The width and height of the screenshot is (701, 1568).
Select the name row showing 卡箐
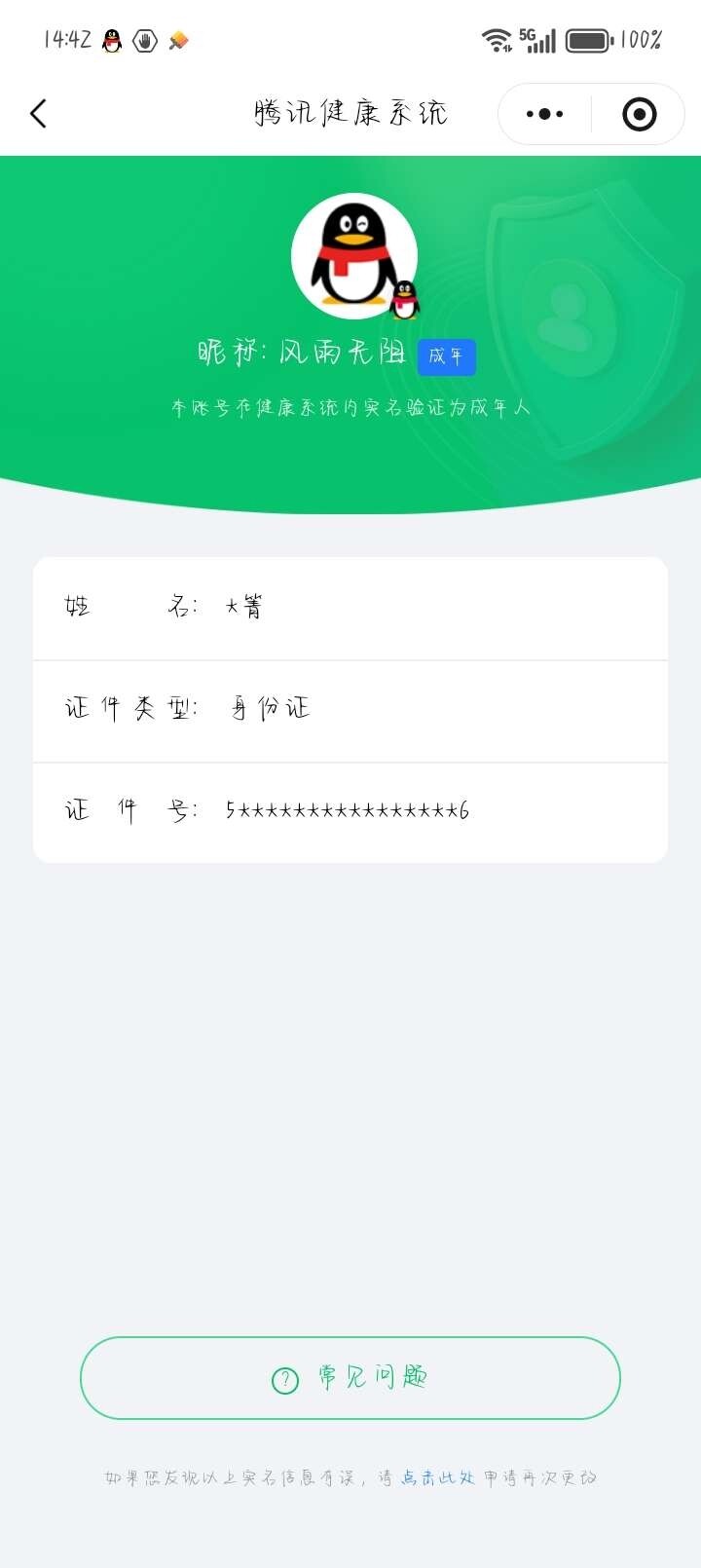[x=350, y=607]
